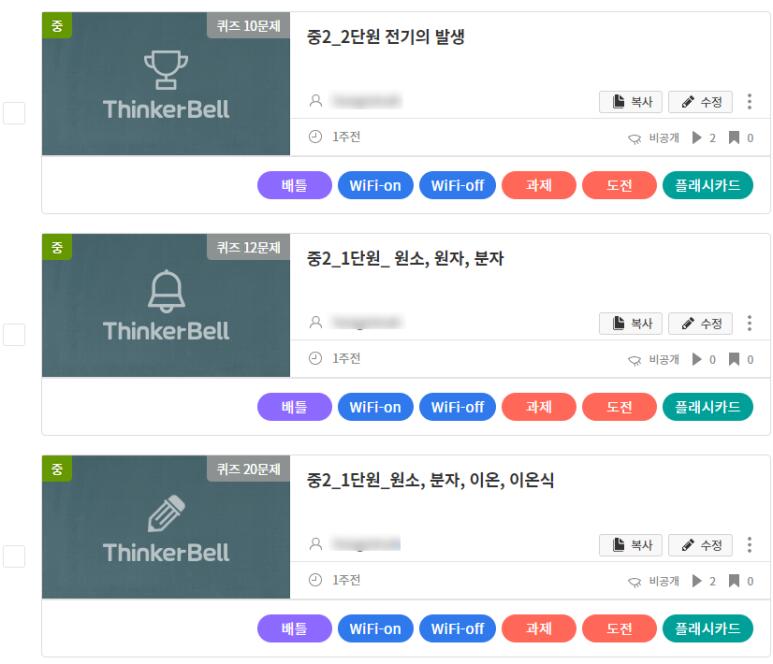Tick the checkbox for 중2_1단원_ 원소, 원자, 분자
This screenshot has width=773, height=664.
[x=14, y=335]
